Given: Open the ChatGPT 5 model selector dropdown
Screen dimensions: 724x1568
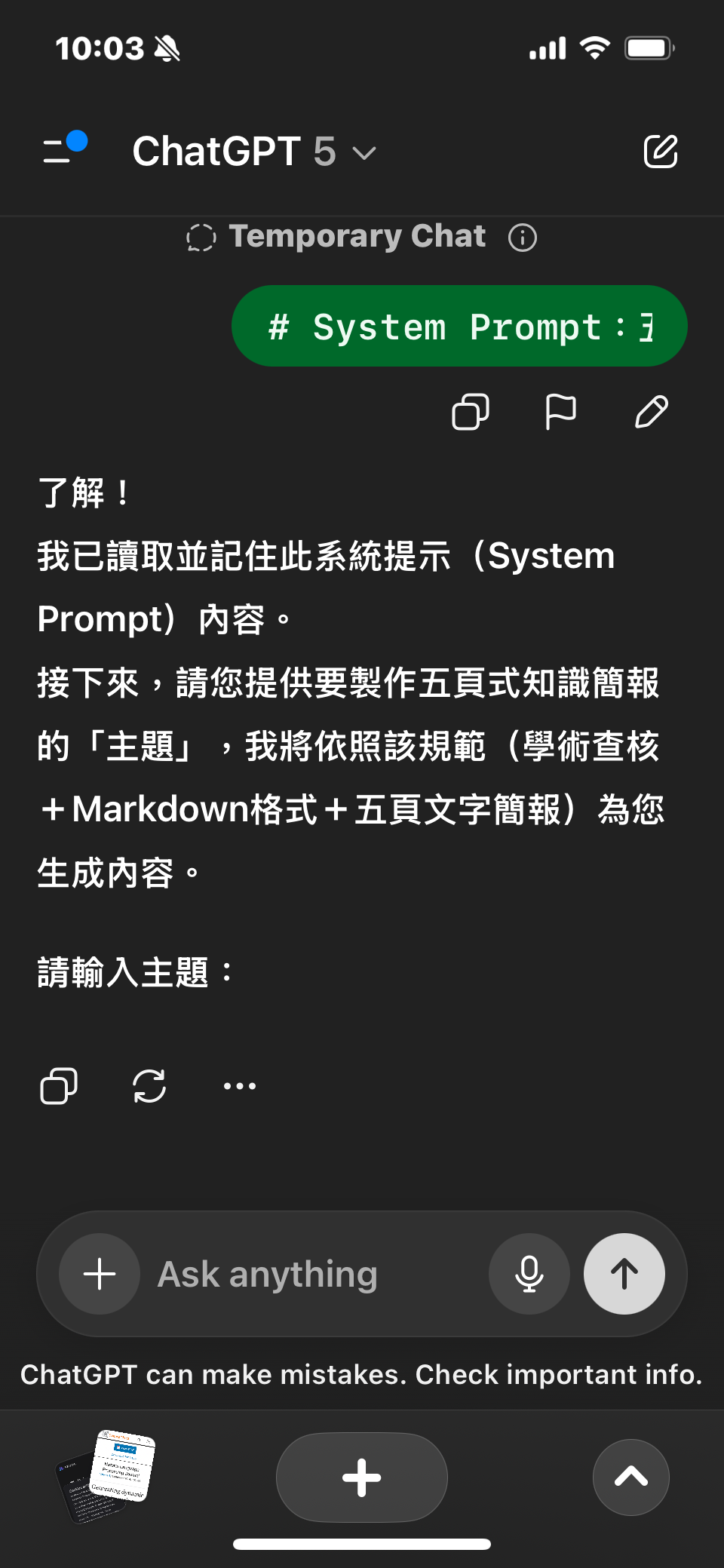Looking at the screenshot, I should (364, 152).
